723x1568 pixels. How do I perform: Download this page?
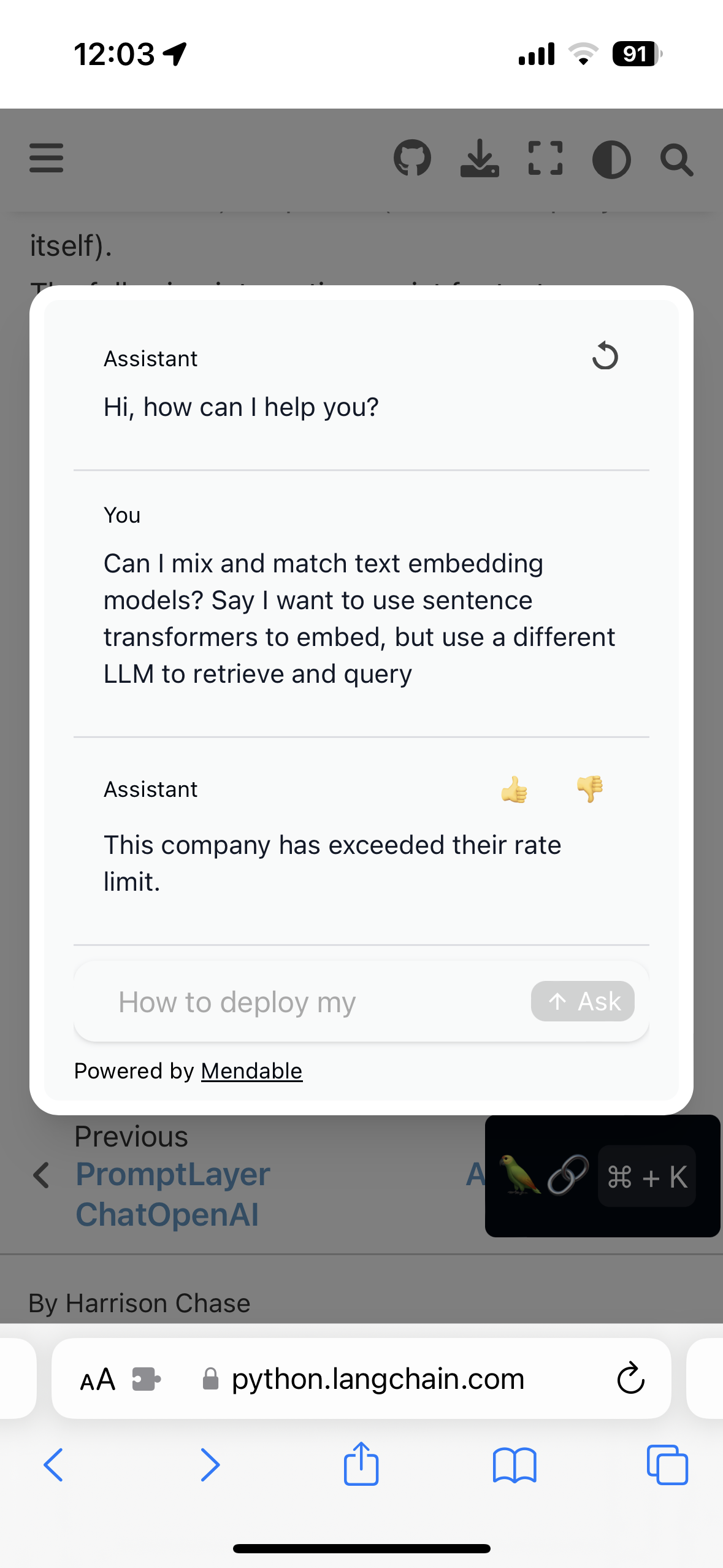click(480, 158)
